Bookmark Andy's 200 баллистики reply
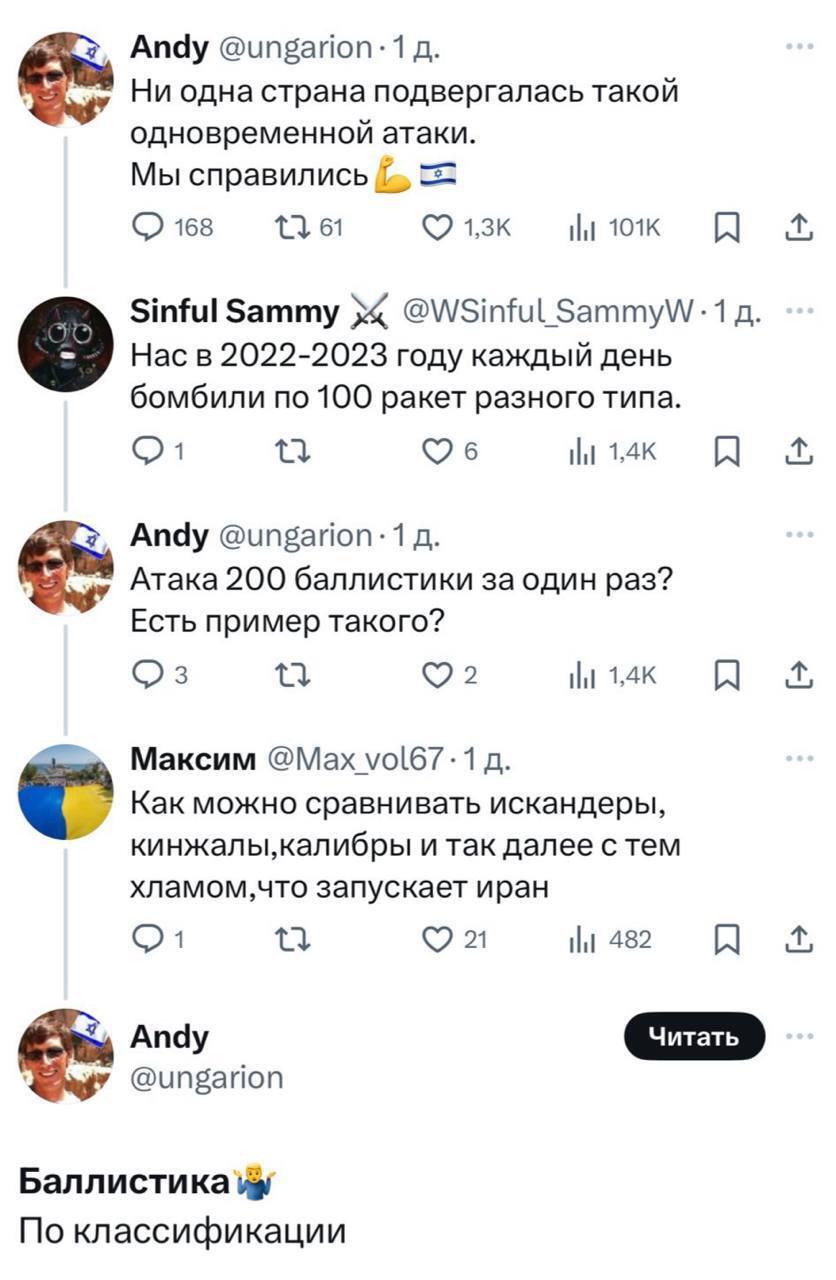 [725, 677]
